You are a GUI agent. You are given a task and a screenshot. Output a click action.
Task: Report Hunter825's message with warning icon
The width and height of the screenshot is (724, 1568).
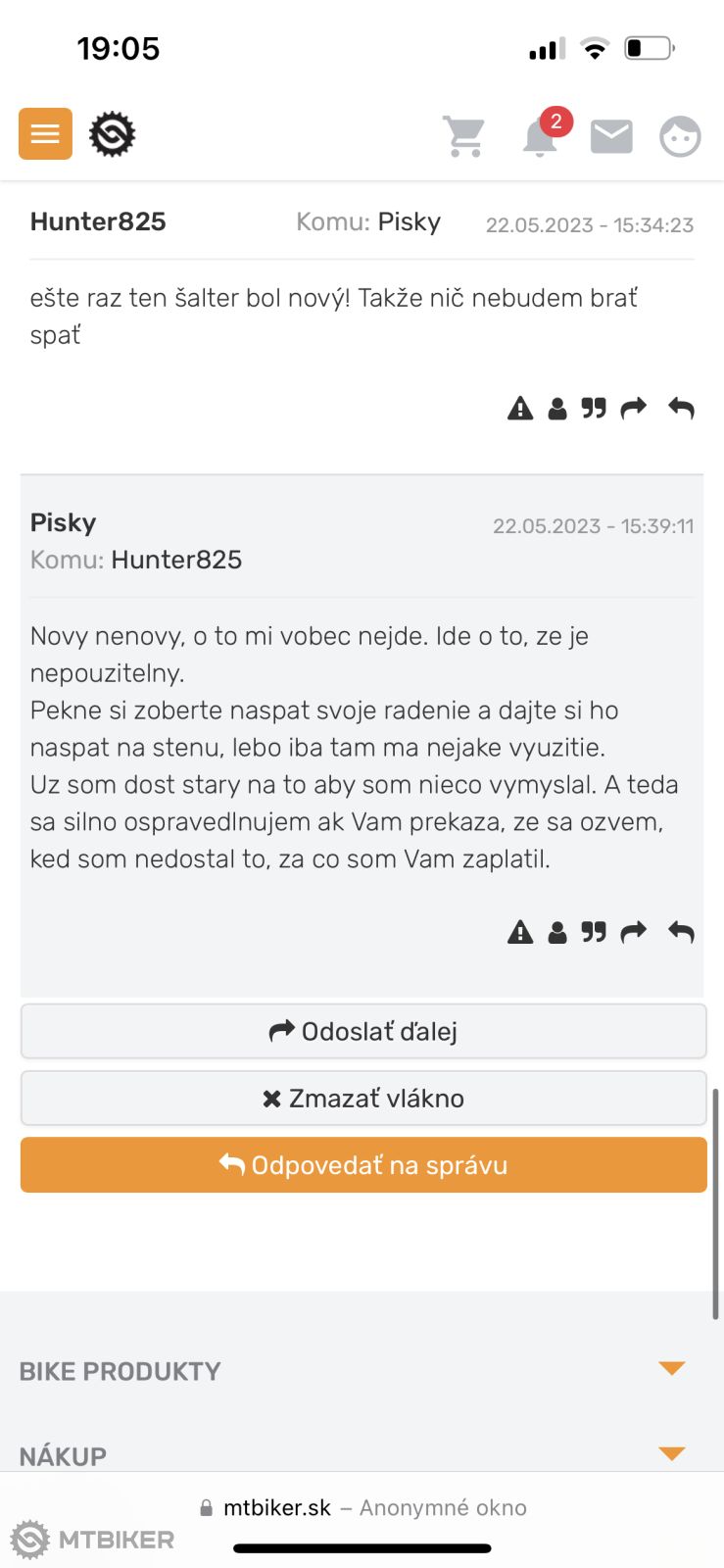[520, 408]
